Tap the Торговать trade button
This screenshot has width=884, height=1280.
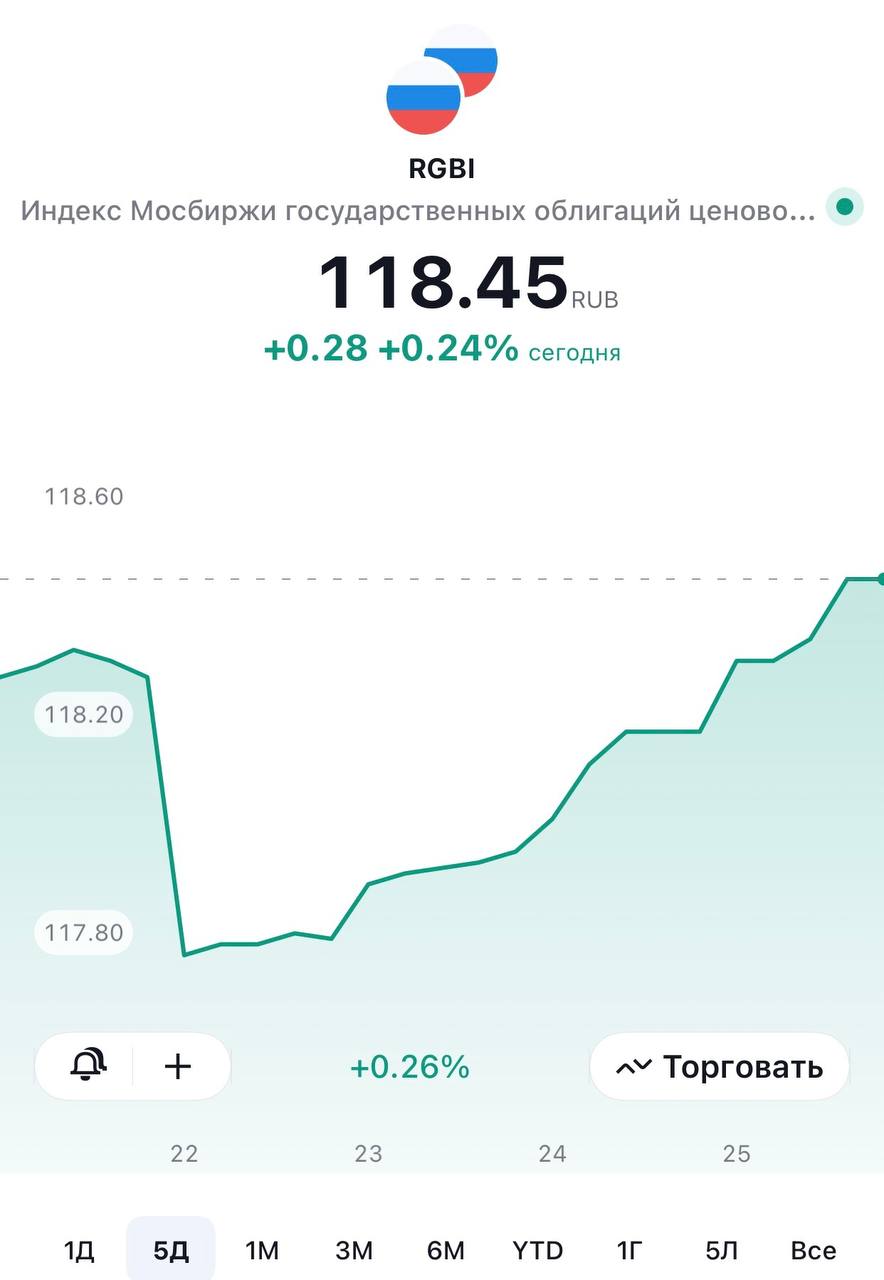719,1067
